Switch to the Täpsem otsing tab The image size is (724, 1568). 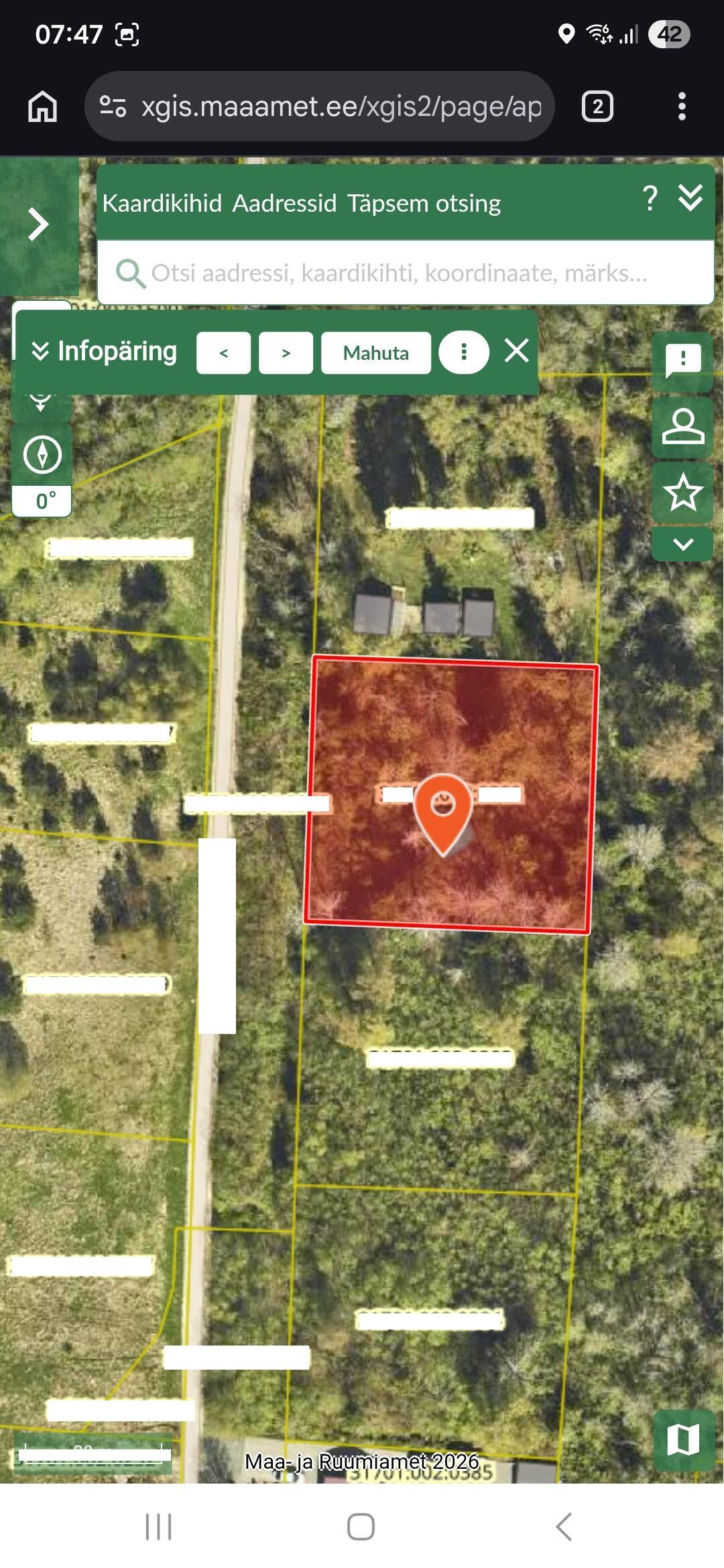click(424, 203)
